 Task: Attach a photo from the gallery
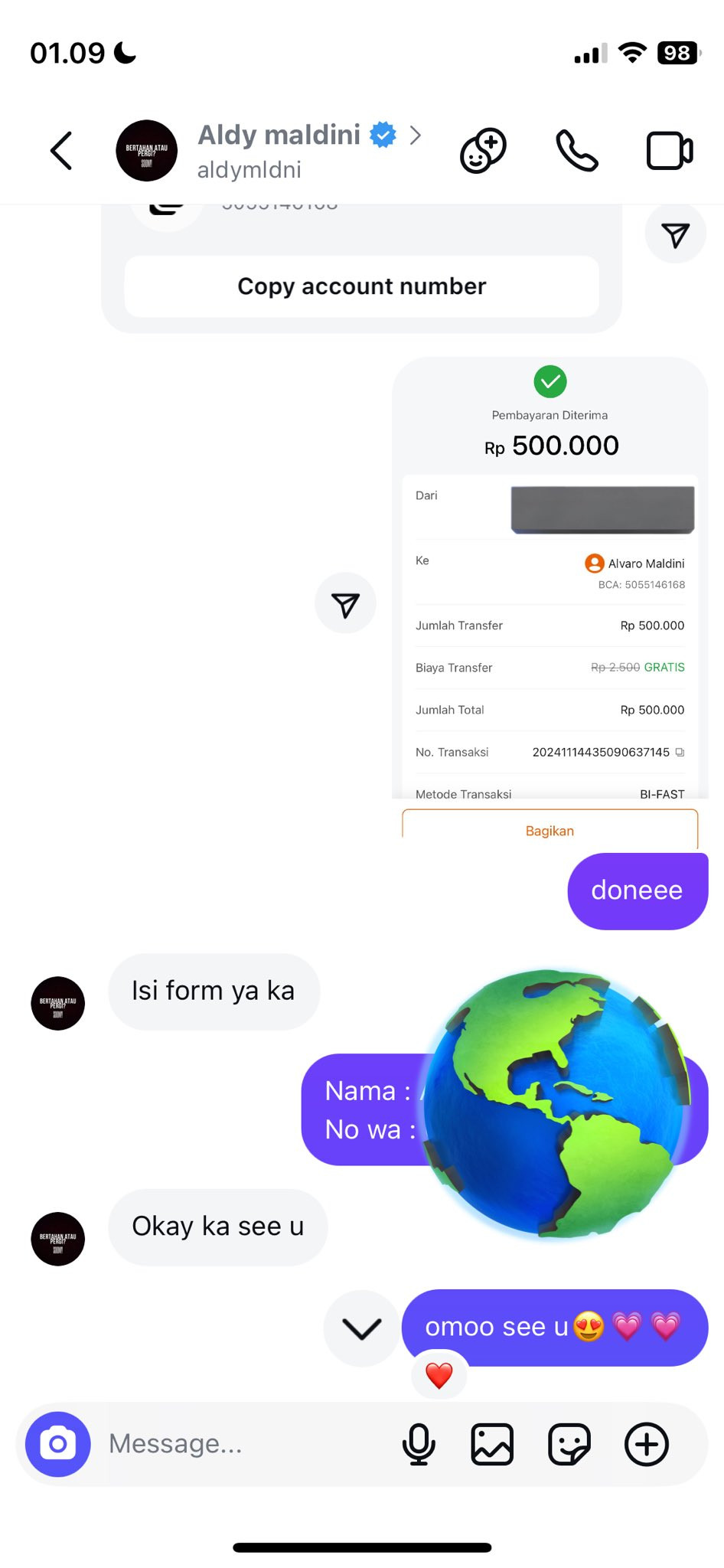coord(492,1444)
